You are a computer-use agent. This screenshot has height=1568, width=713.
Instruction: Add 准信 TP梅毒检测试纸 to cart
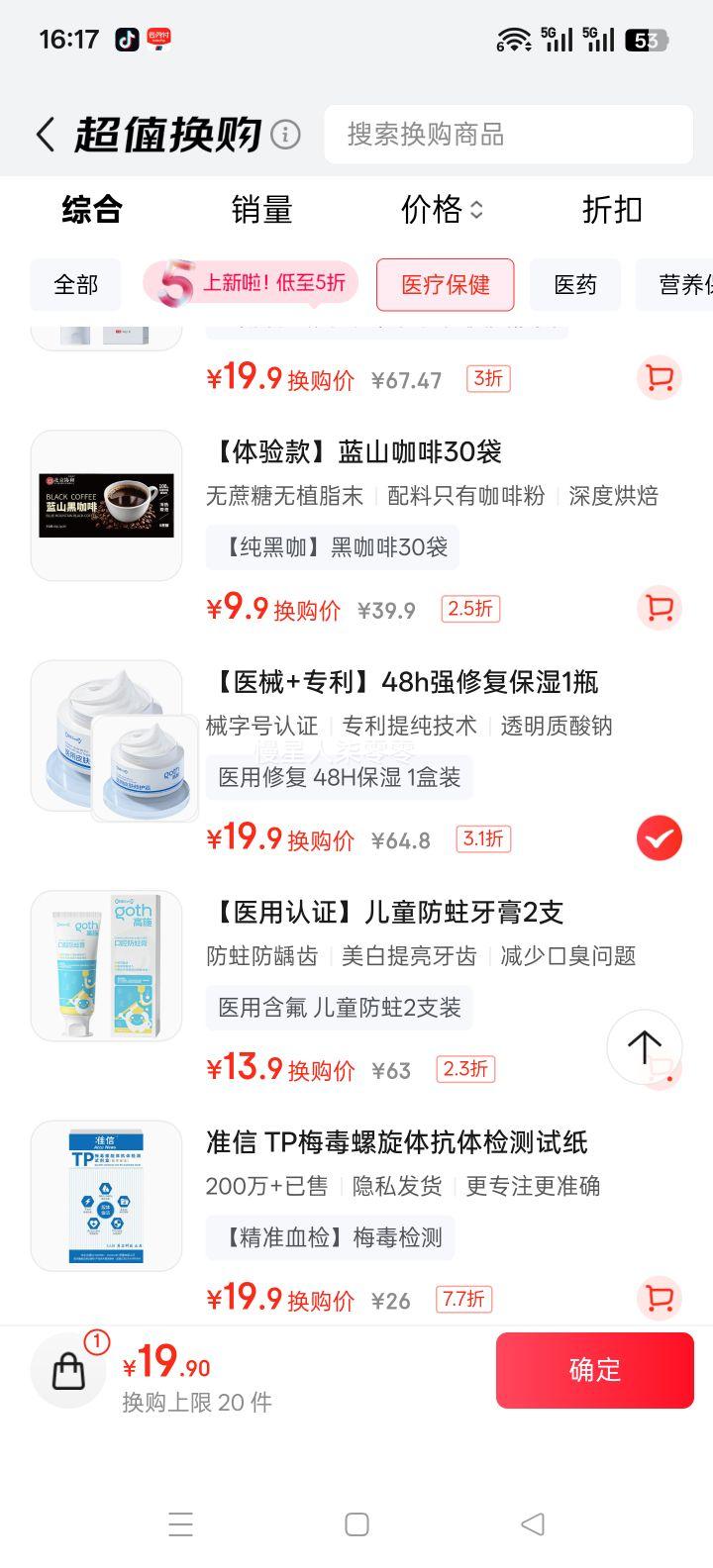tap(659, 1298)
